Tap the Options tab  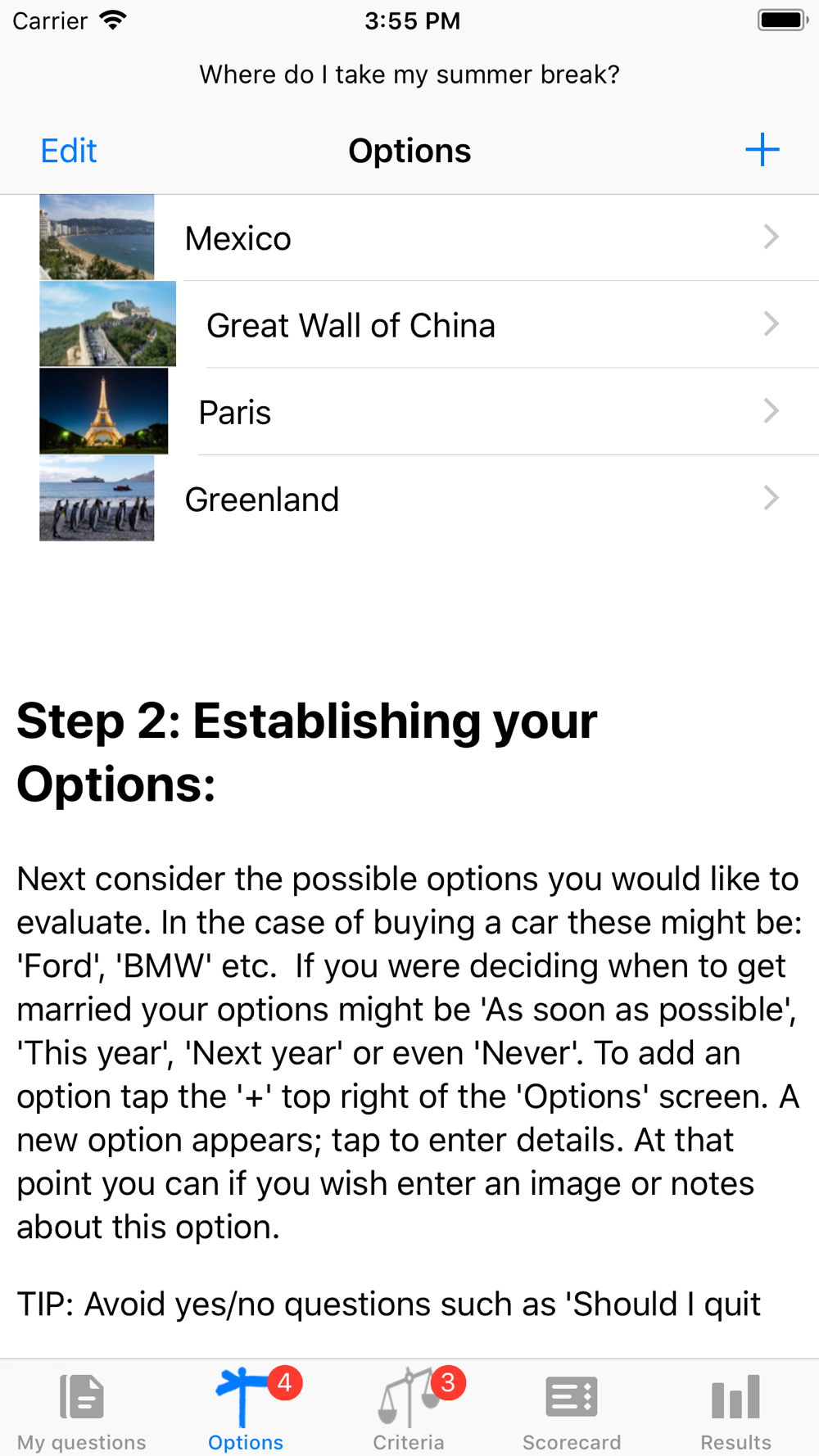246,1409
